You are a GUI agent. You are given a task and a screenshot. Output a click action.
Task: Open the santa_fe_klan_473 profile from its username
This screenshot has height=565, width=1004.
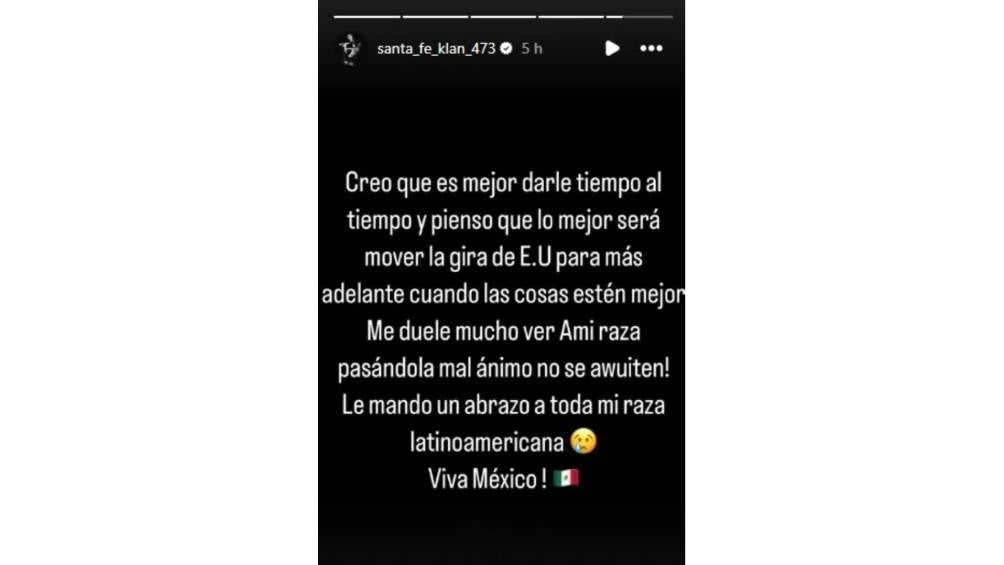coord(436,48)
